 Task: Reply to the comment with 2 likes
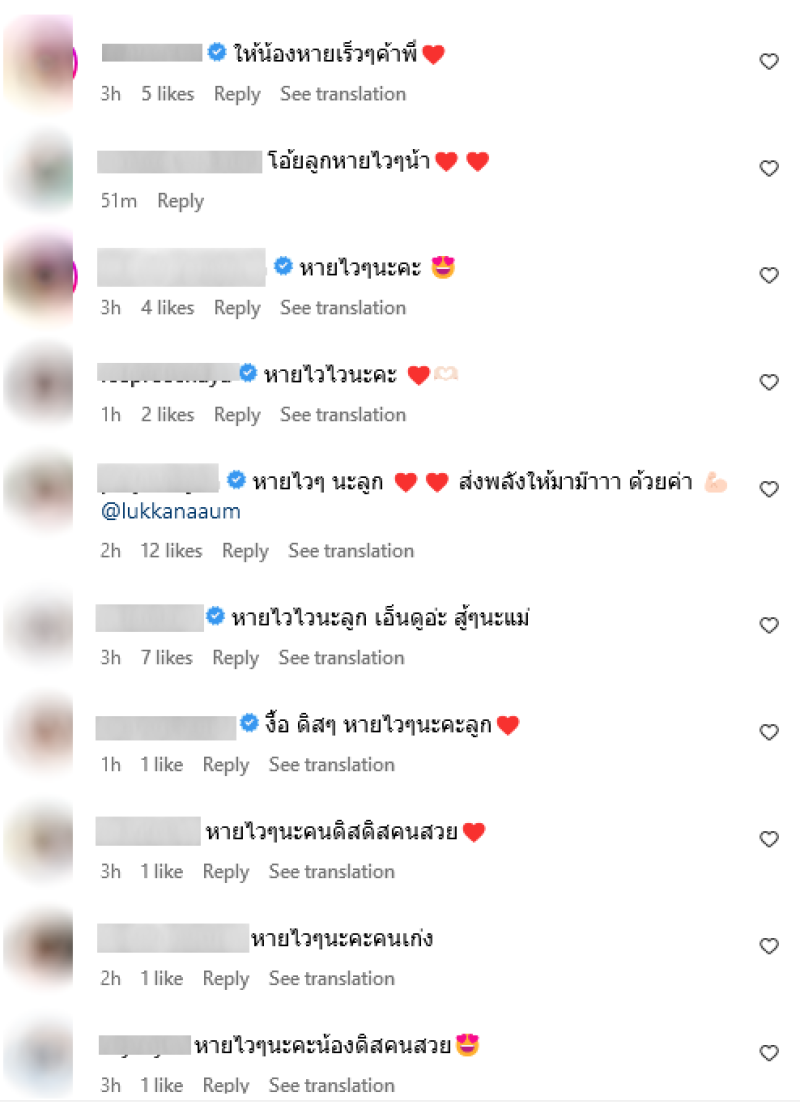click(x=237, y=415)
